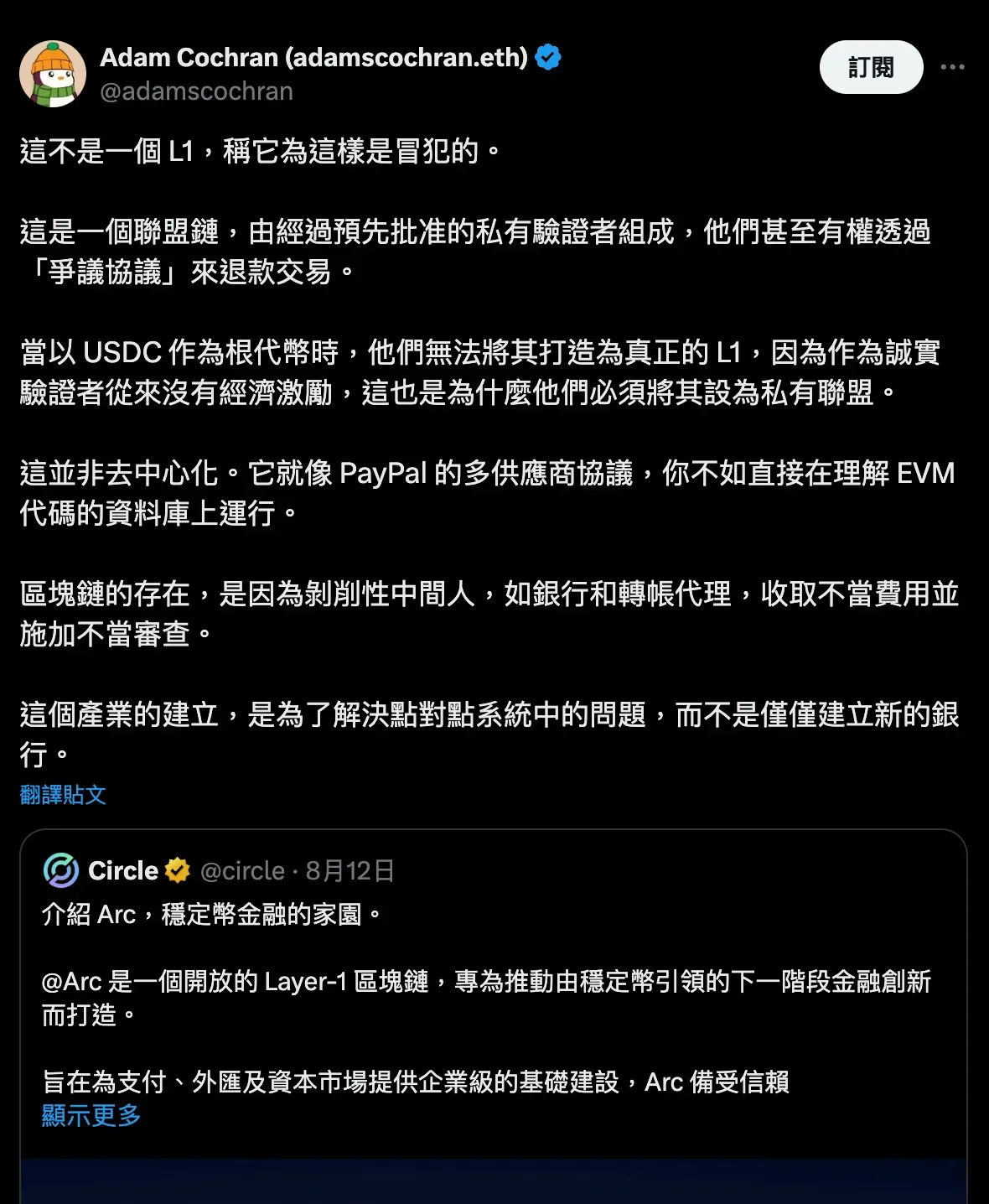The image size is (989, 1204).
Task: Open the post's three-dot overflow menu
Action: click(952, 67)
